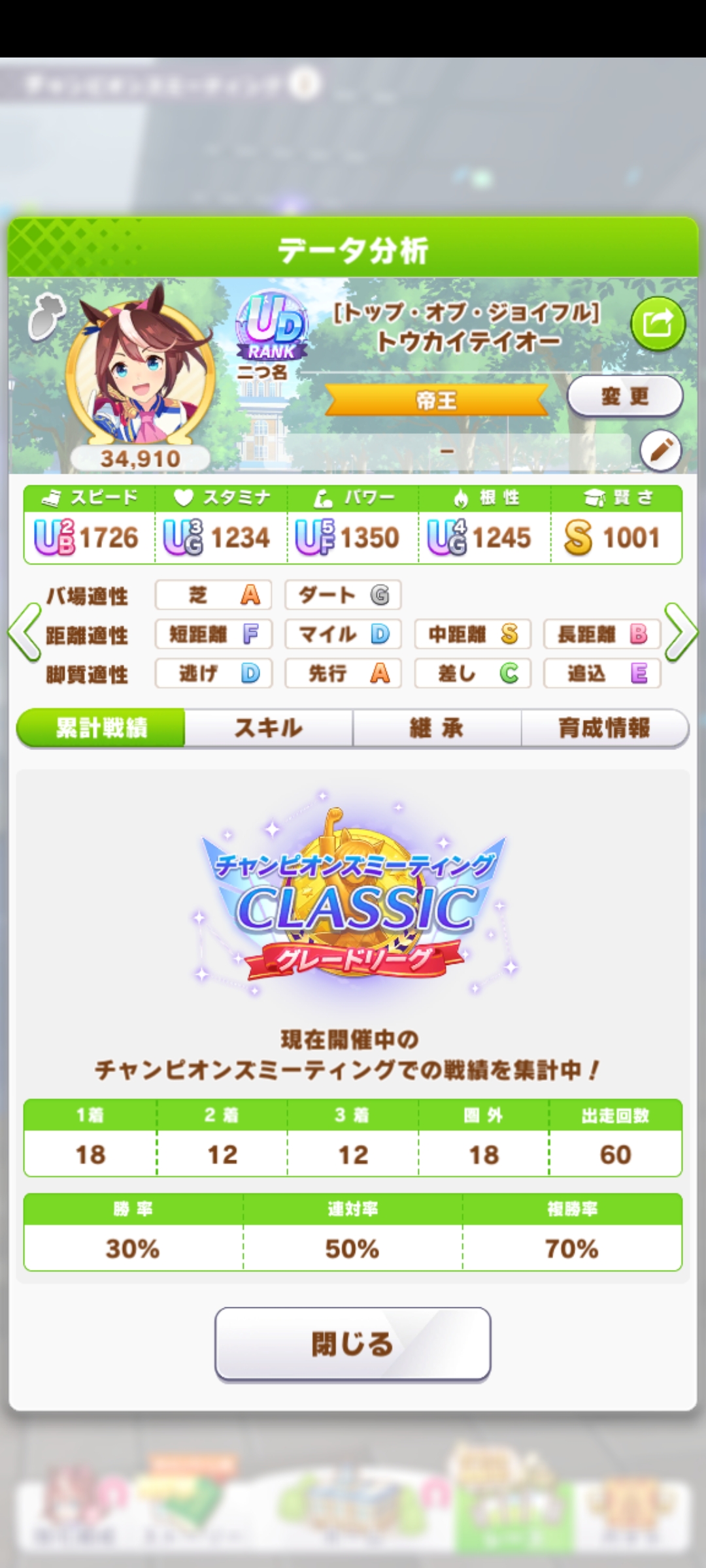
Task: Open the 継承 tab
Action: (x=437, y=728)
